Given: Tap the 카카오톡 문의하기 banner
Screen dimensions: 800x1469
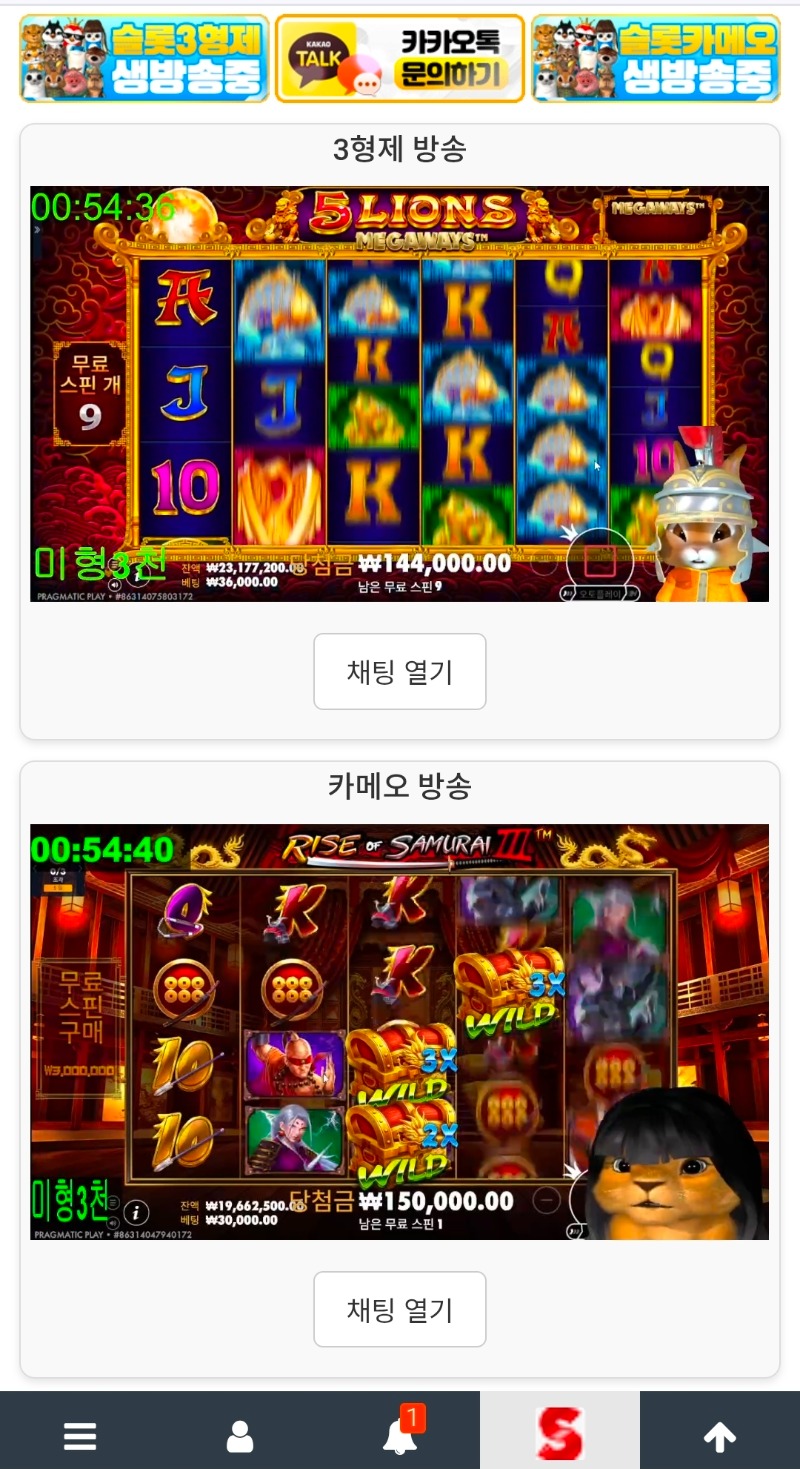Looking at the screenshot, I should coord(400,58).
